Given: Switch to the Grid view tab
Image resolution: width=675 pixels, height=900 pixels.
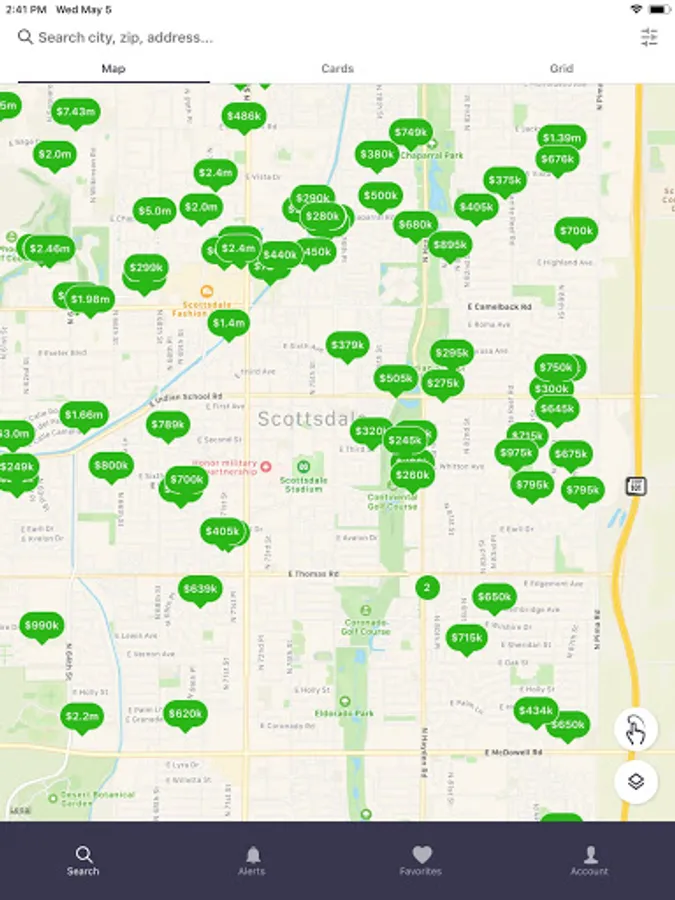Looking at the screenshot, I should tap(561, 69).
